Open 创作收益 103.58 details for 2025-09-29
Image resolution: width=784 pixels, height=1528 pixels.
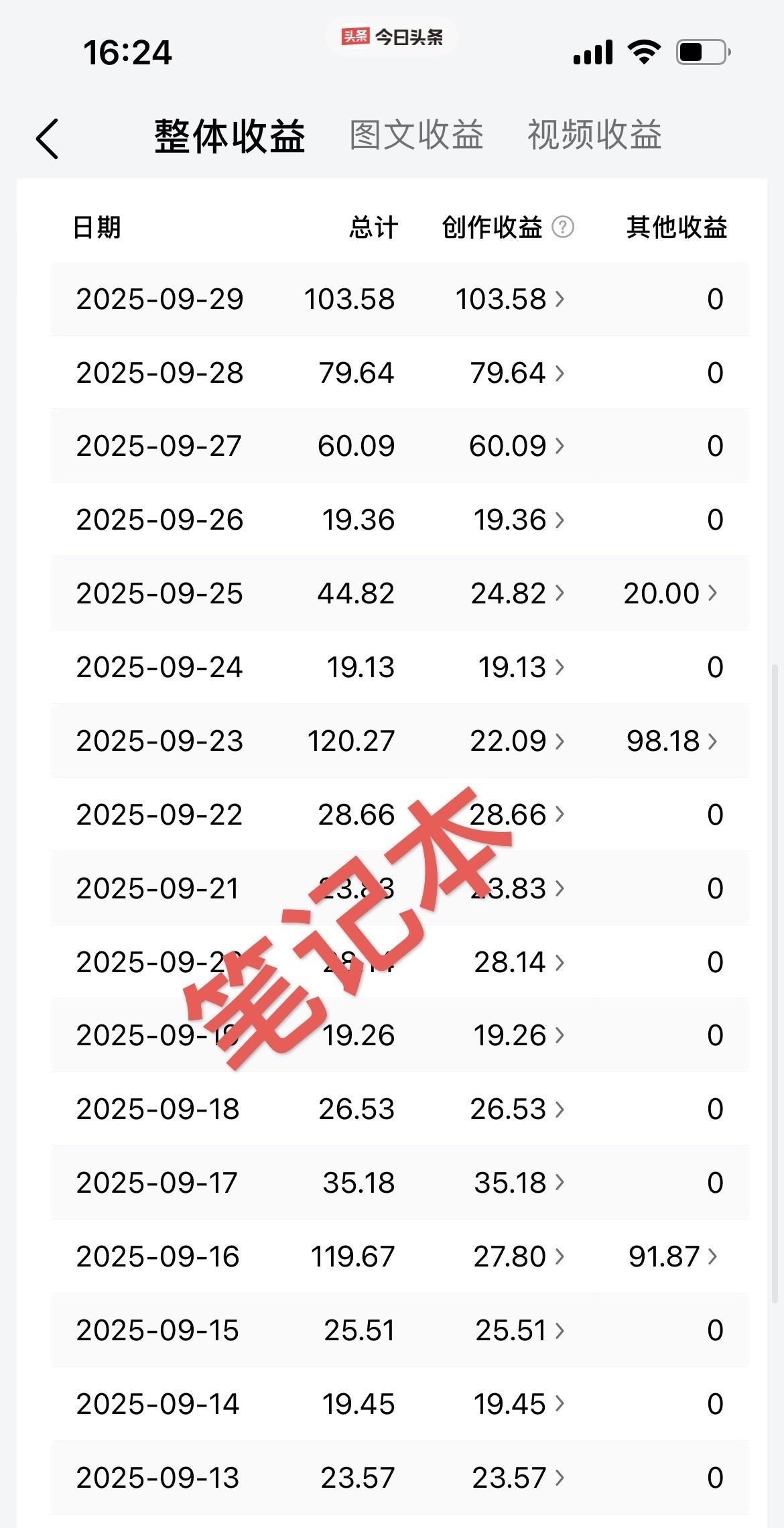(x=509, y=299)
